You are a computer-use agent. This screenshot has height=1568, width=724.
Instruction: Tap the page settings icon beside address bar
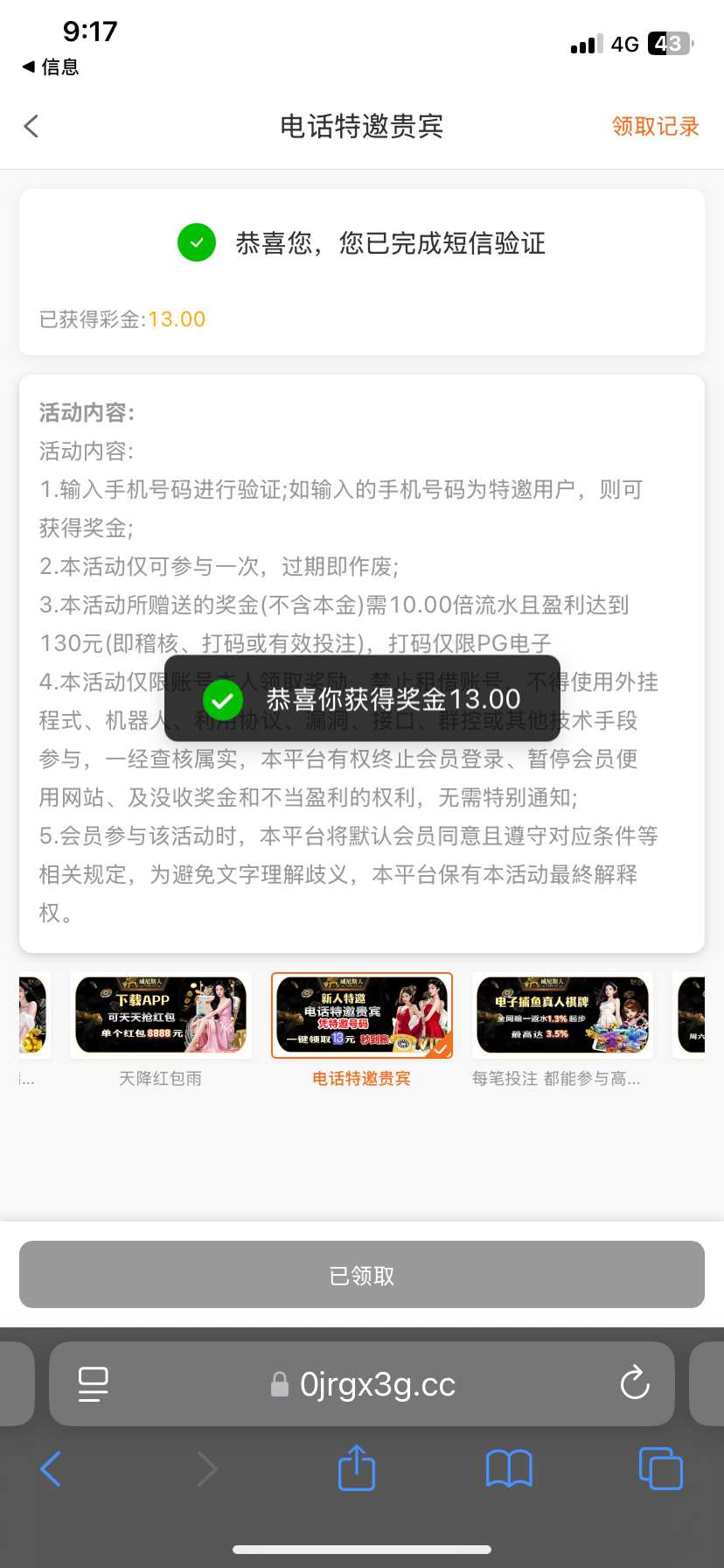(94, 1383)
